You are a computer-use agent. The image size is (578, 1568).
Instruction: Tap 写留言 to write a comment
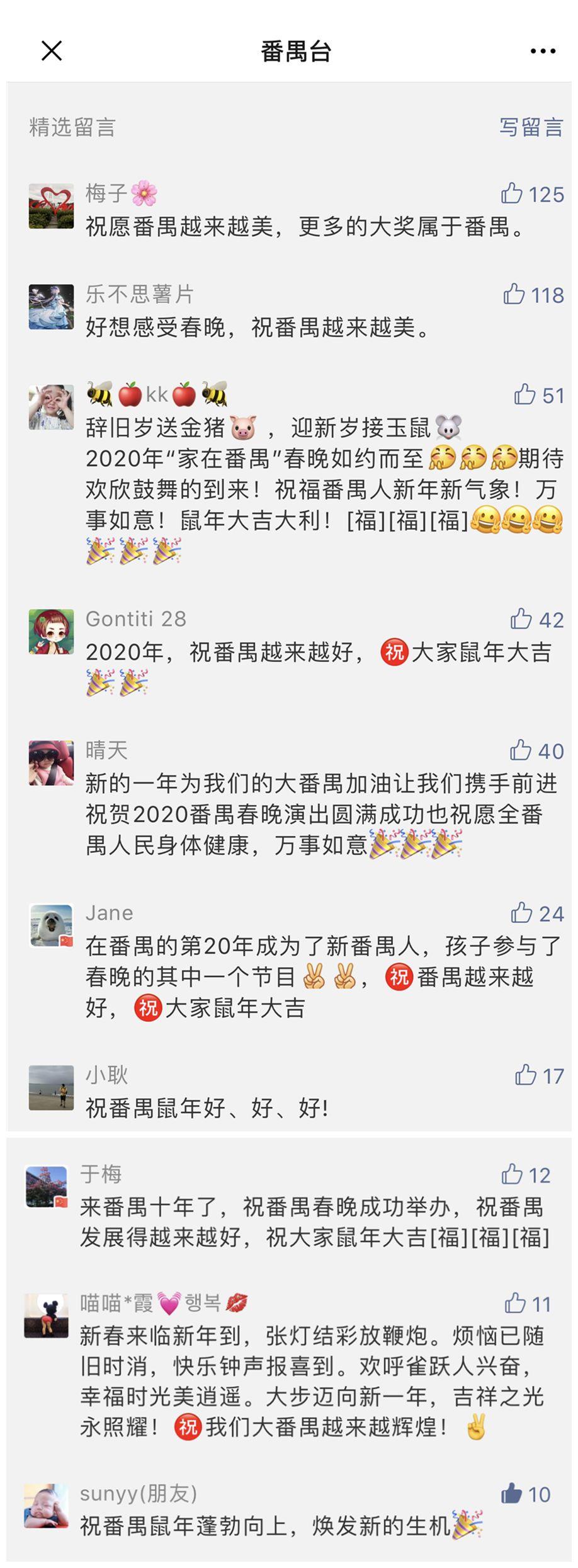coord(531,127)
